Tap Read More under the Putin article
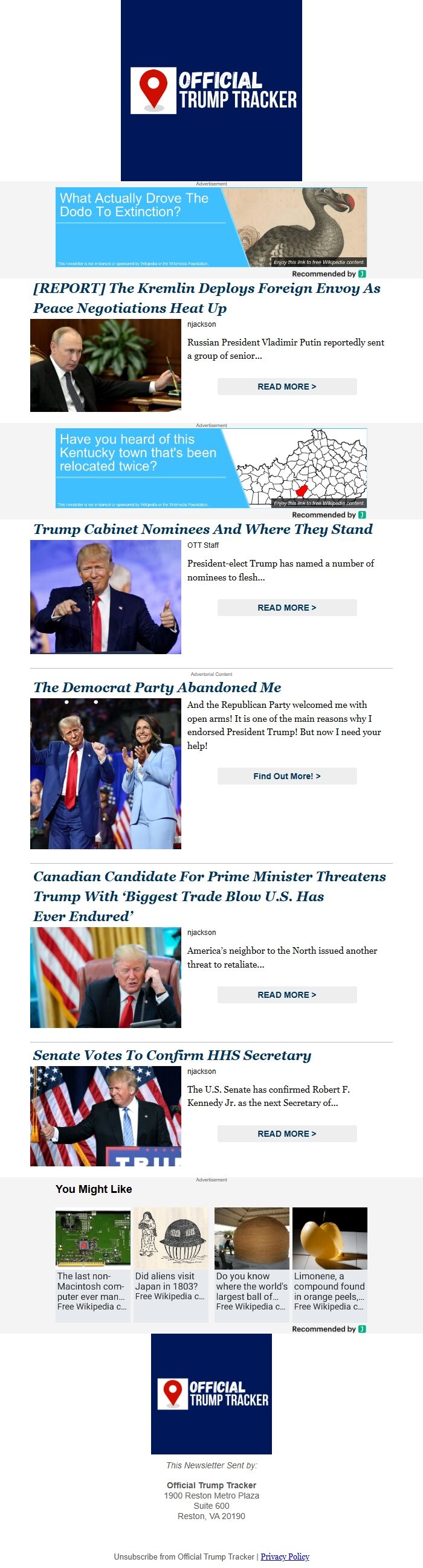This screenshot has height=1568, width=423. 286,387
